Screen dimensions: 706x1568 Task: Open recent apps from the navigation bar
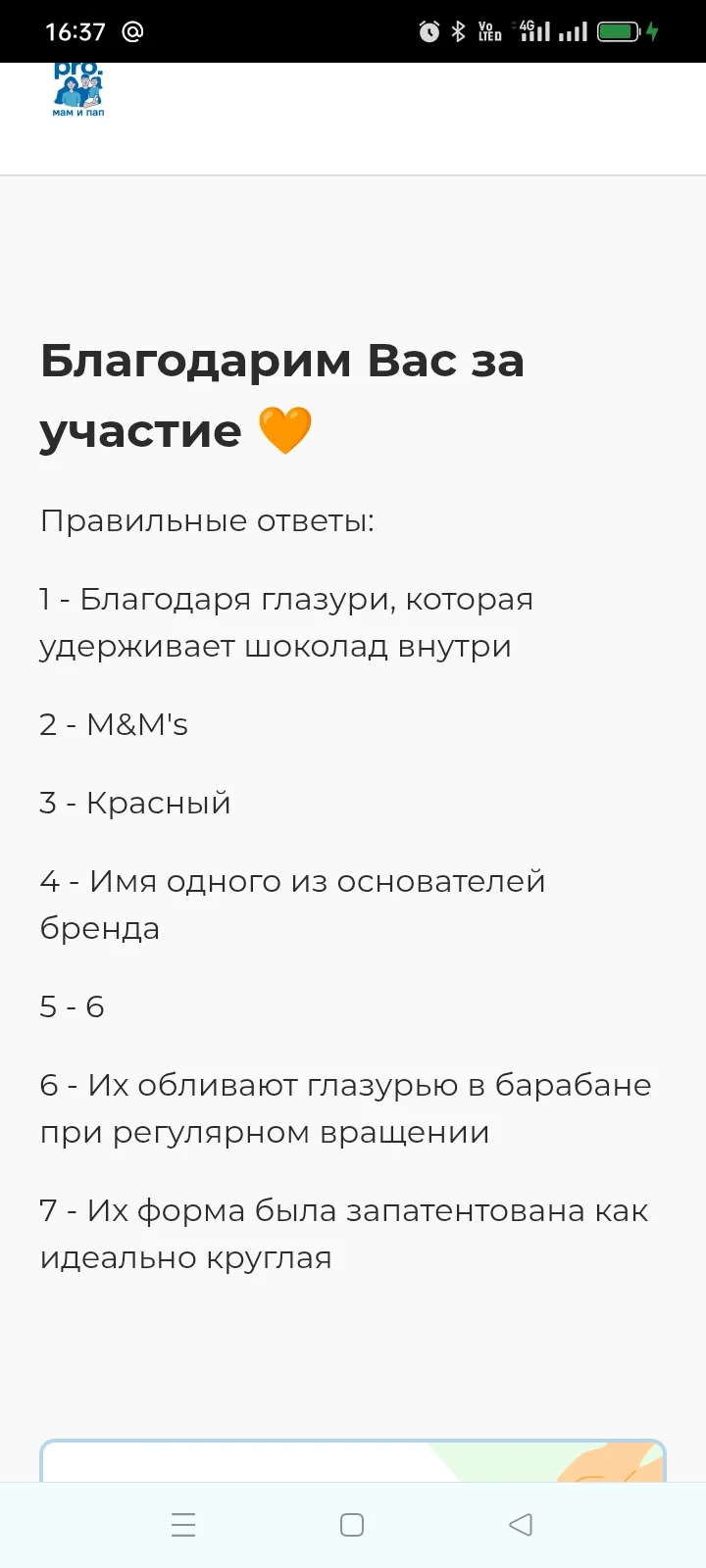click(x=183, y=1525)
